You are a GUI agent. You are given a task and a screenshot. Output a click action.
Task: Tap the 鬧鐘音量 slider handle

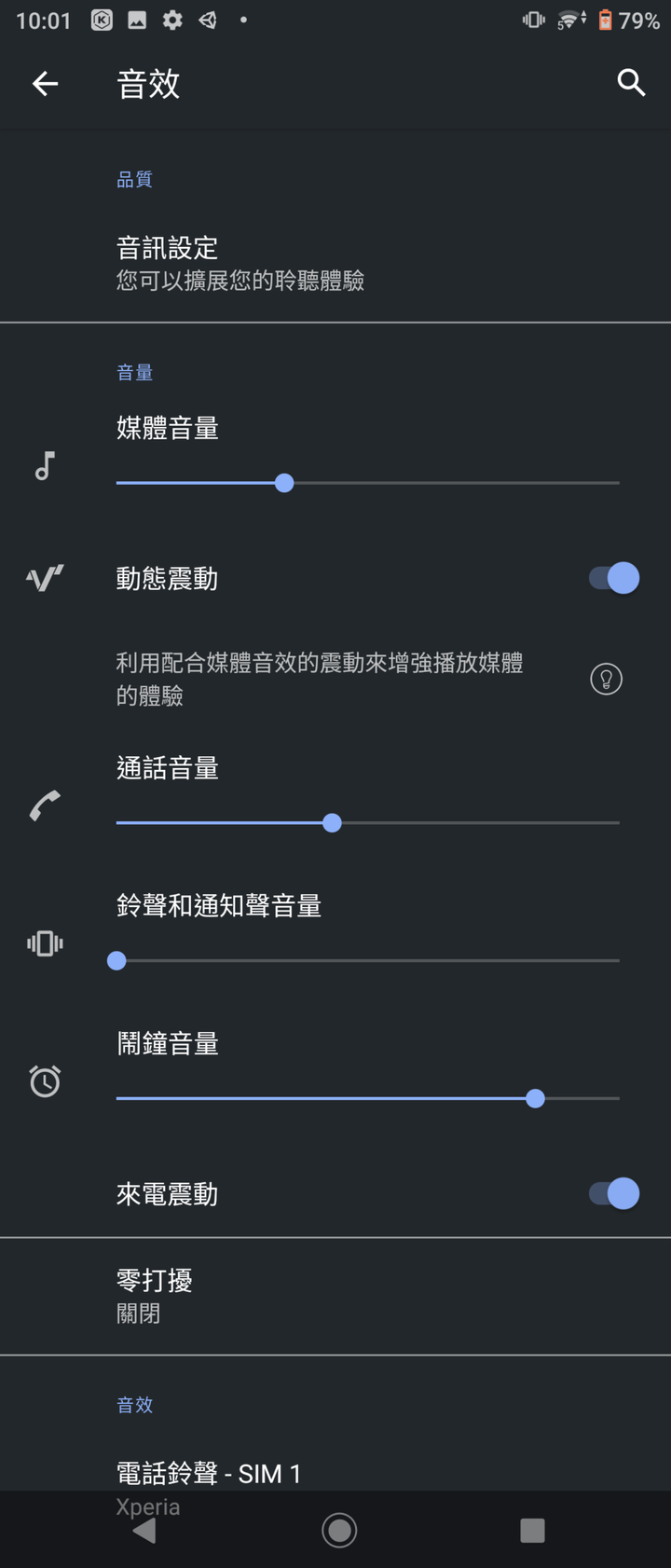pos(535,1098)
